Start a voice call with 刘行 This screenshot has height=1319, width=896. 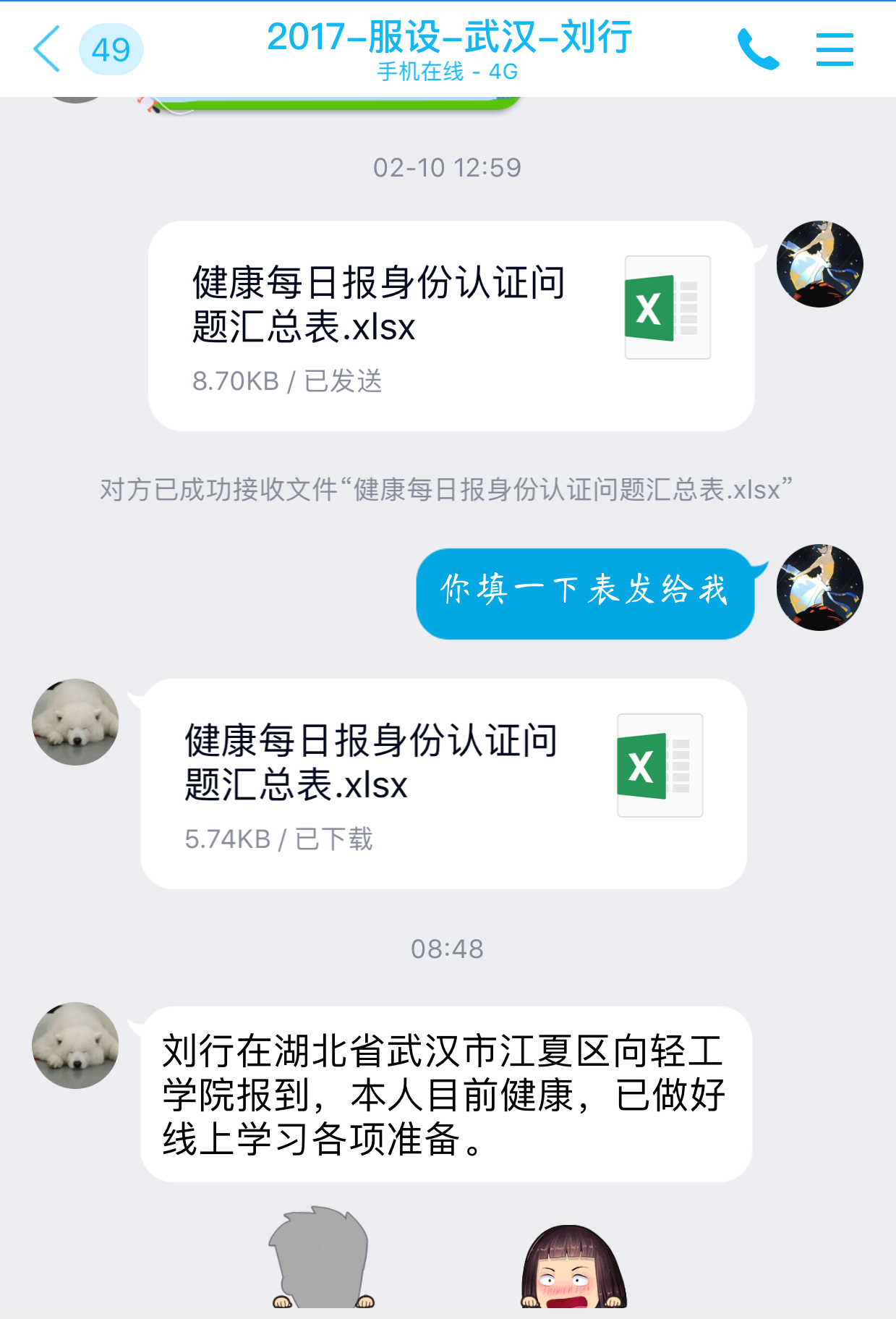pos(758,49)
